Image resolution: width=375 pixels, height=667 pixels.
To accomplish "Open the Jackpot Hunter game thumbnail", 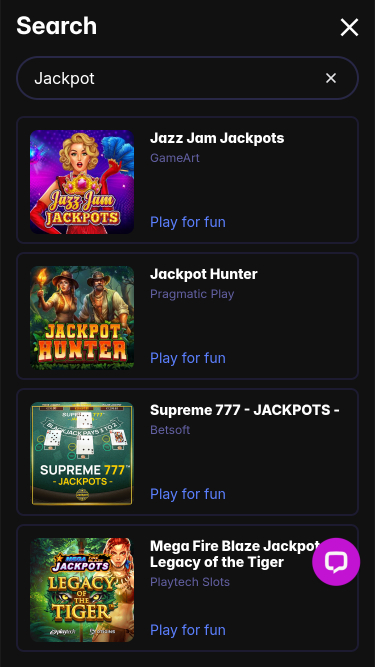I will click(82, 318).
